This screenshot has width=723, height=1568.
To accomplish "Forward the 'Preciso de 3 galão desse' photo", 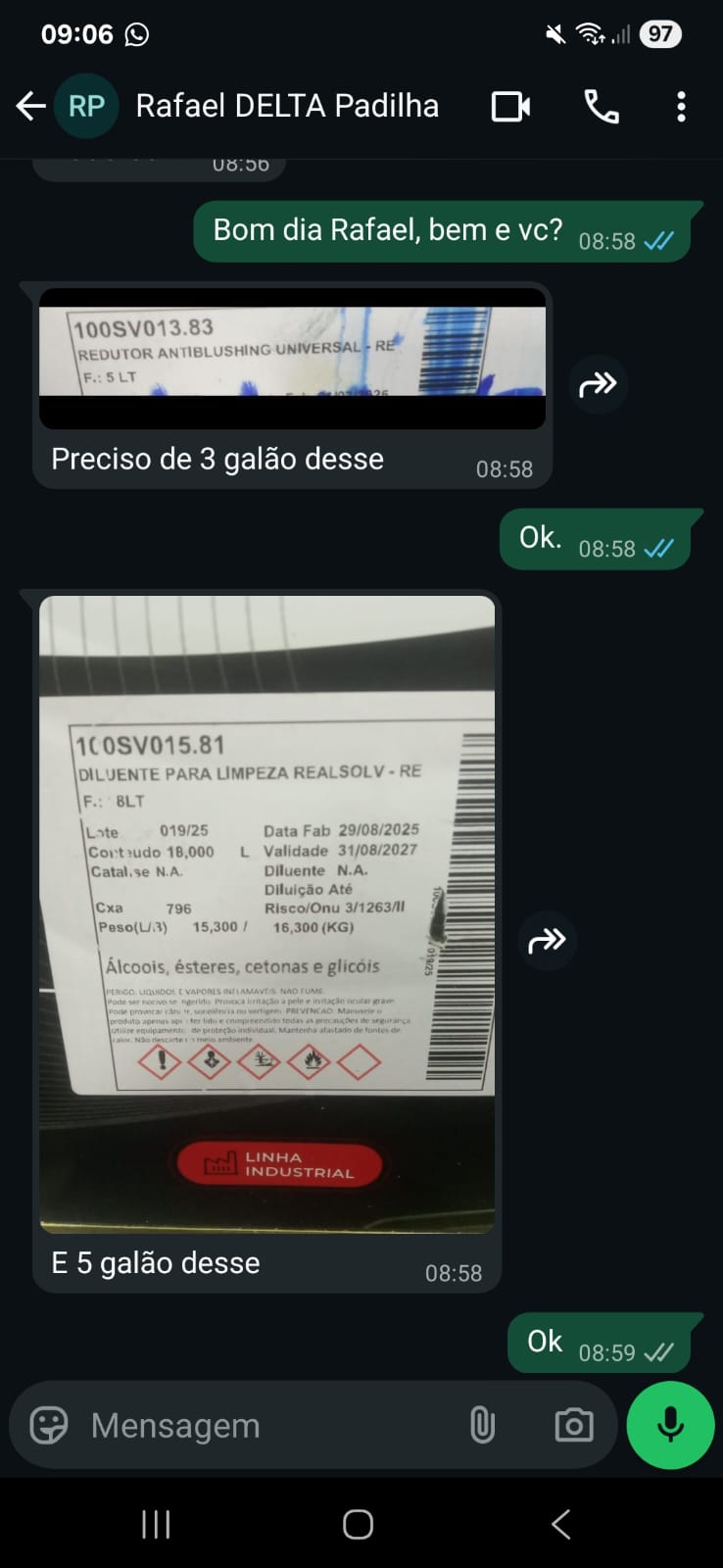I will [x=598, y=384].
